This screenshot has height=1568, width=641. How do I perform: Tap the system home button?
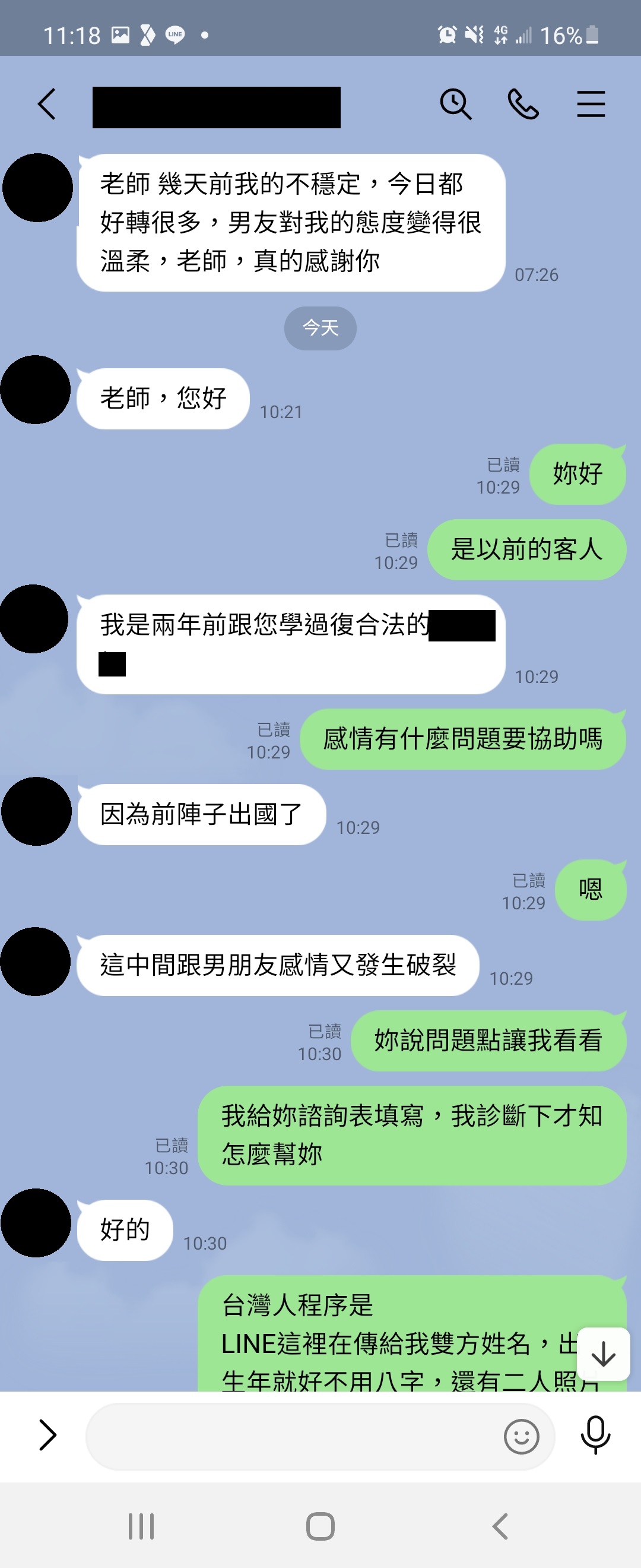[320, 1526]
